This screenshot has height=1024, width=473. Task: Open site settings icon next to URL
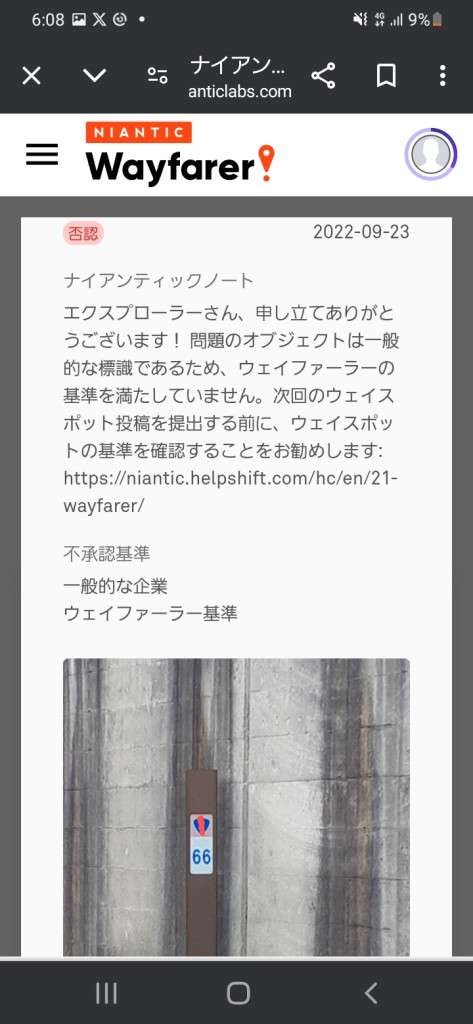157,76
